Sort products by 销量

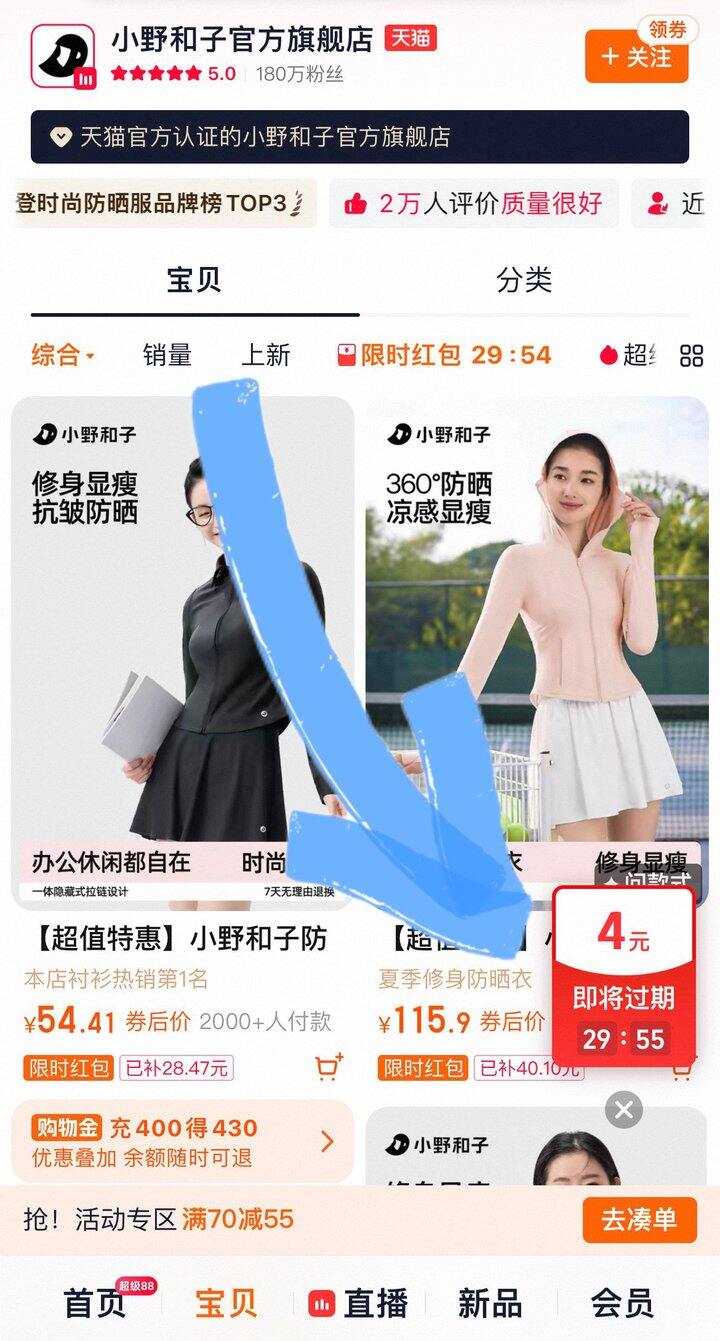(167, 355)
